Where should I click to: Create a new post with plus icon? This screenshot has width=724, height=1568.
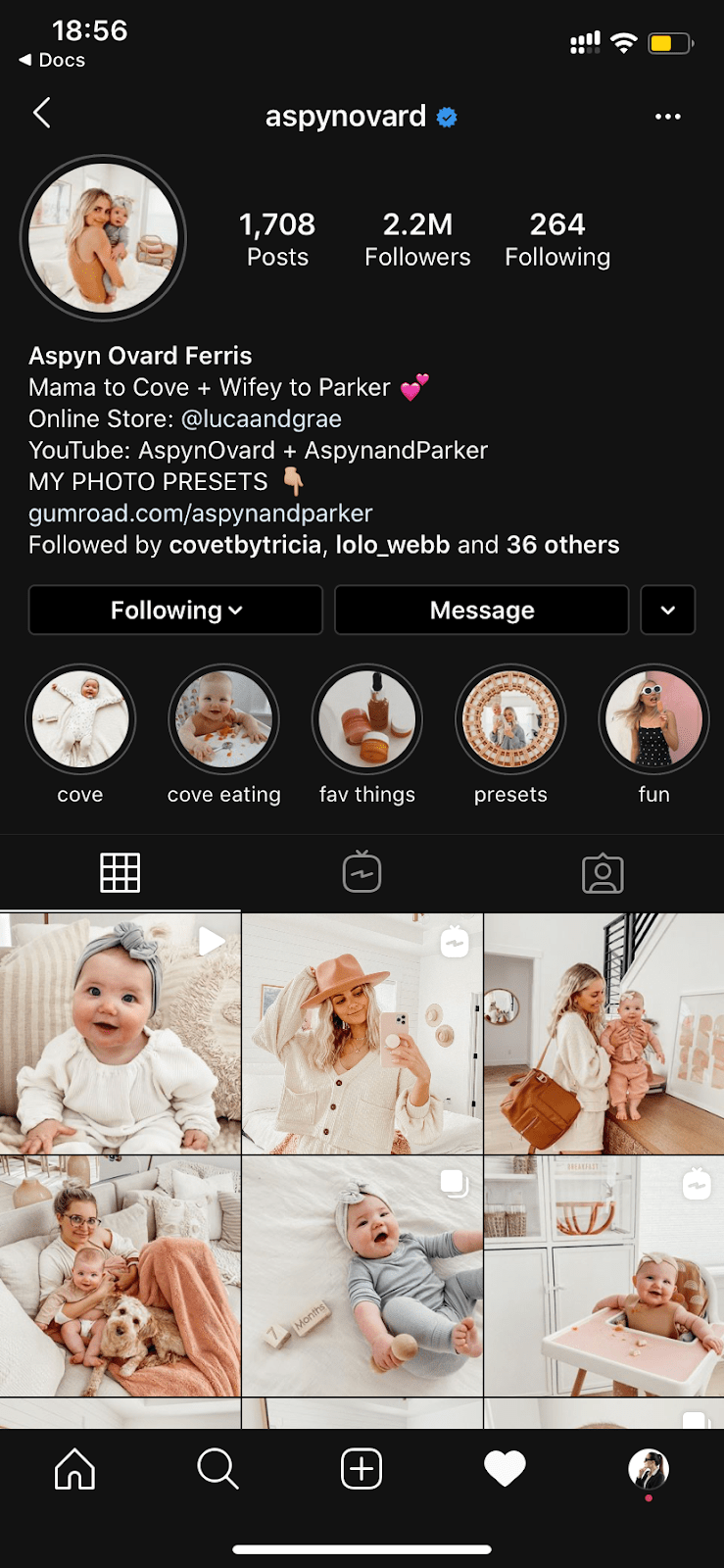[362, 1469]
